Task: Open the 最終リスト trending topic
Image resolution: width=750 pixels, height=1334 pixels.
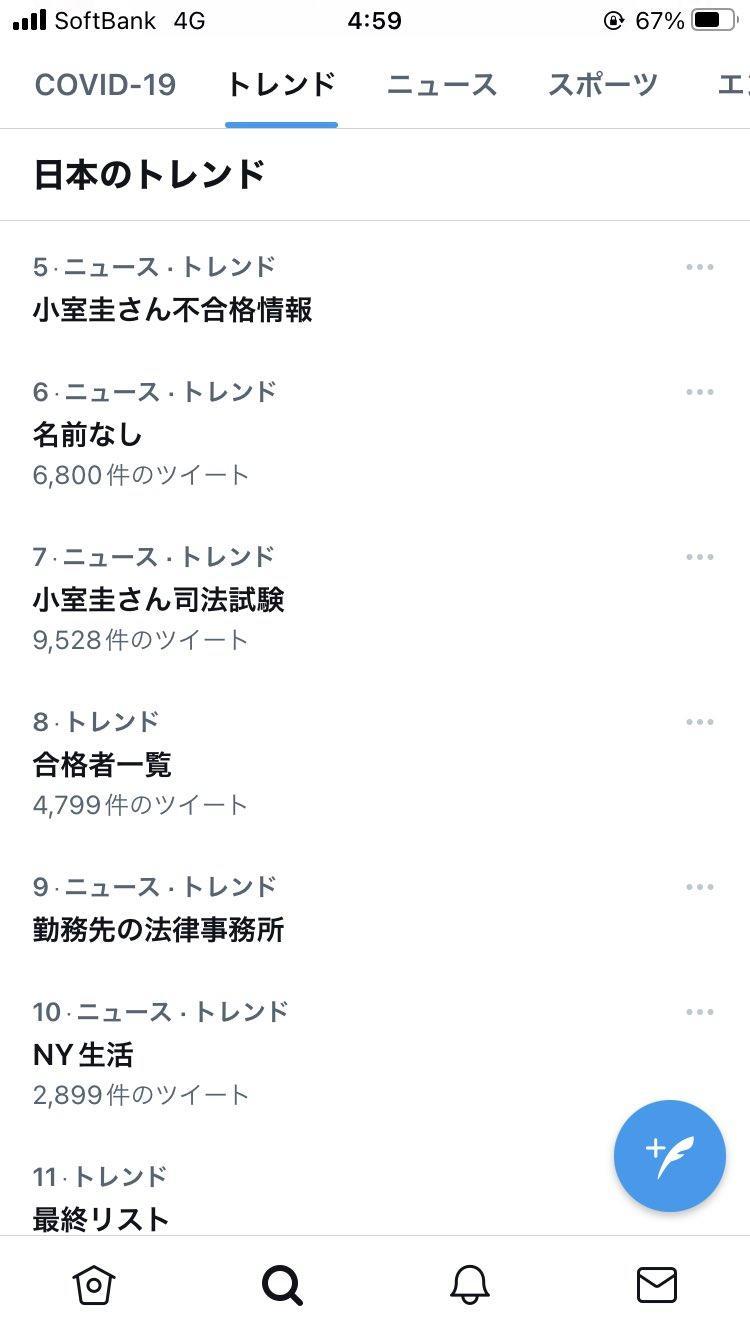Action: (x=100, y=1218)
